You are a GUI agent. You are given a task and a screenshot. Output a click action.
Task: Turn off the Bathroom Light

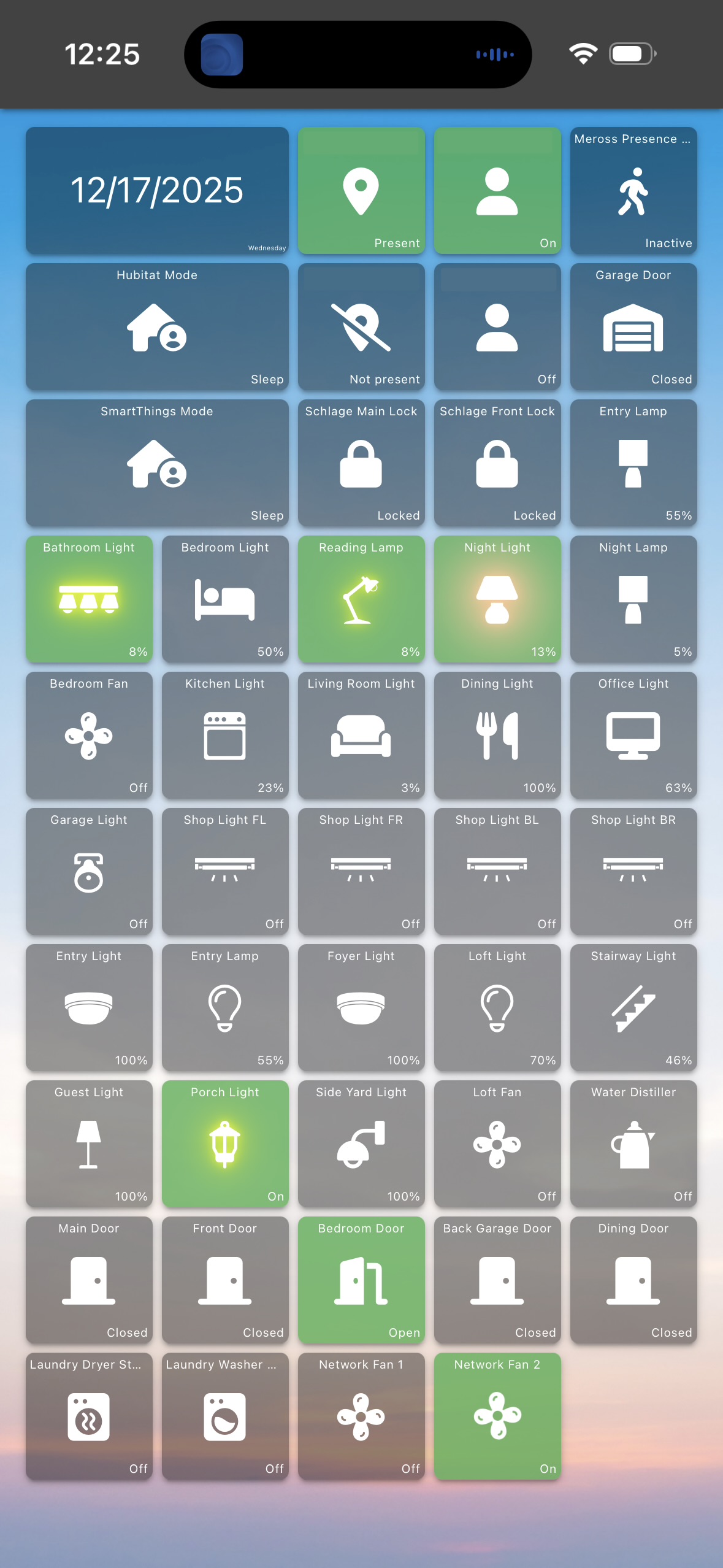pos(89,599)
